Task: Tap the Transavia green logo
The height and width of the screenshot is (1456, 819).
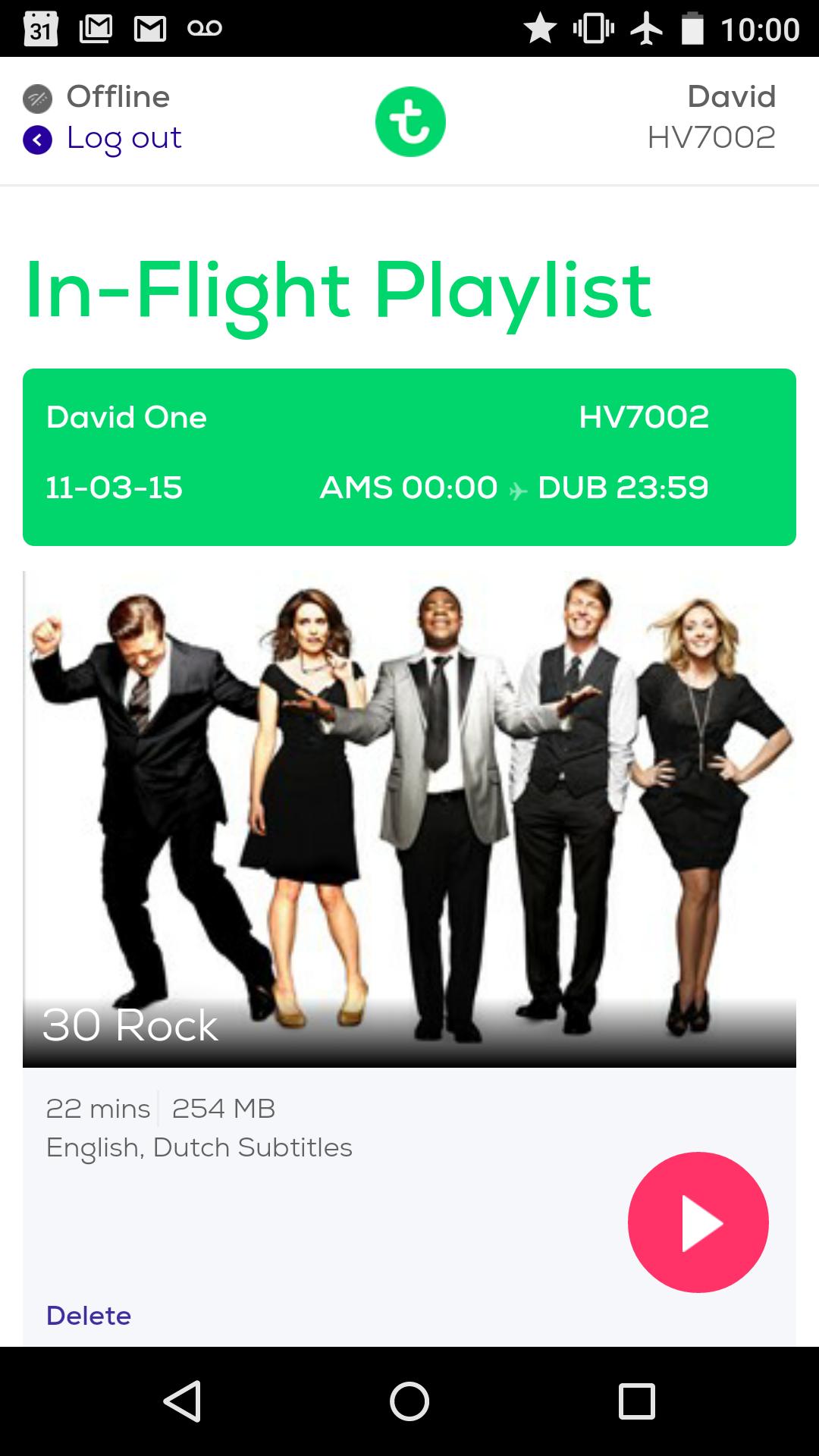Action: 409,121
